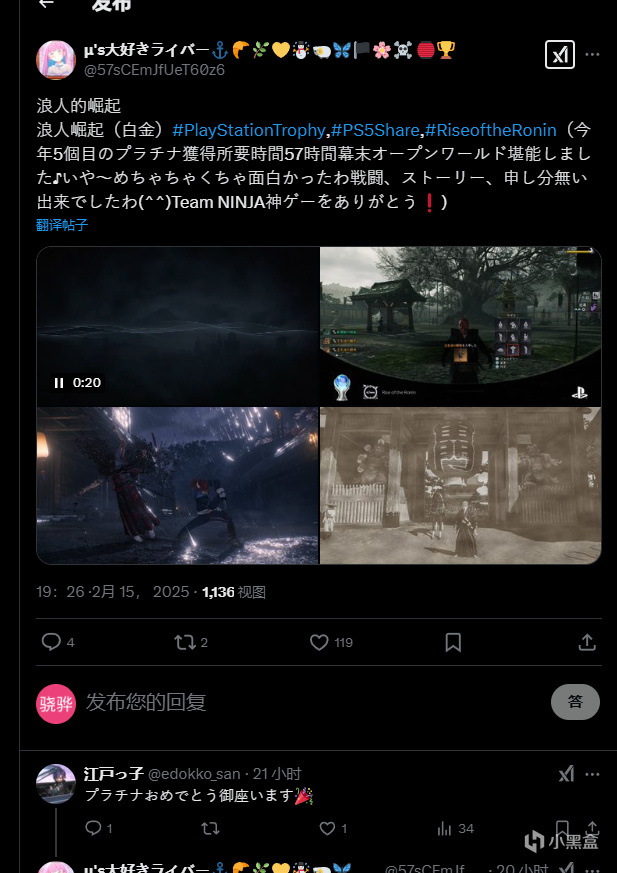Like 江戸っ子's reply
The width and height of the screenshot is (617, 873).
click(x=326, y=828)
